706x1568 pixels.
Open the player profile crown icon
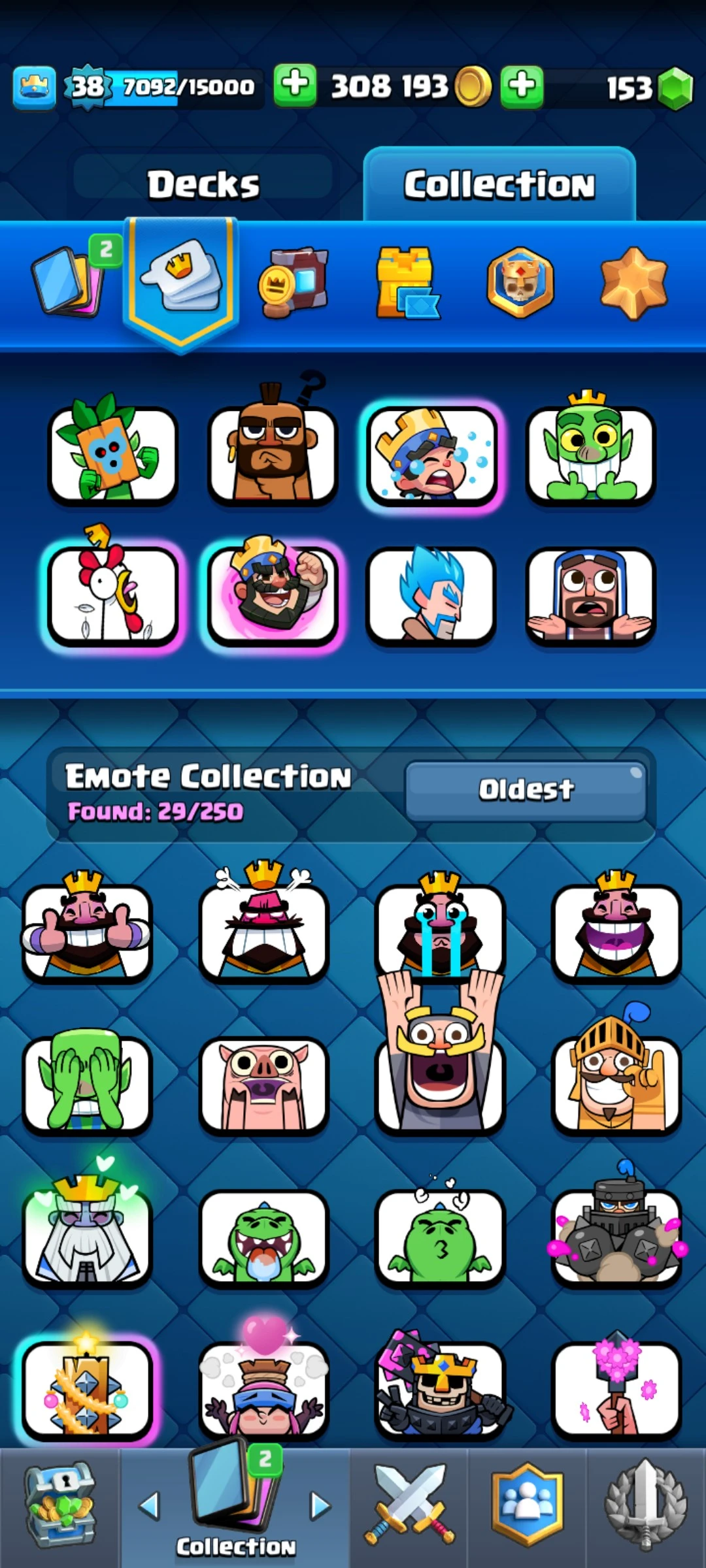tap(34, 86)
